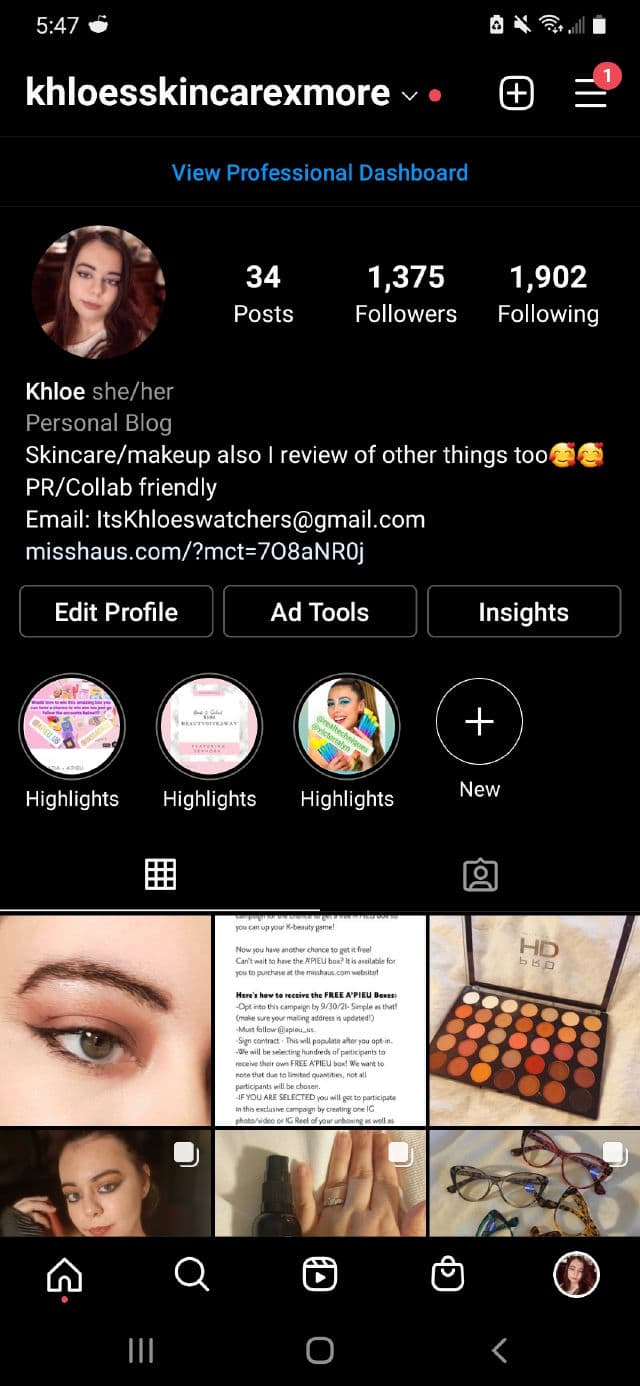Viewport: 640px width, 1386px height.
Task: View Professional Dashboard
Action: (320, 172)
